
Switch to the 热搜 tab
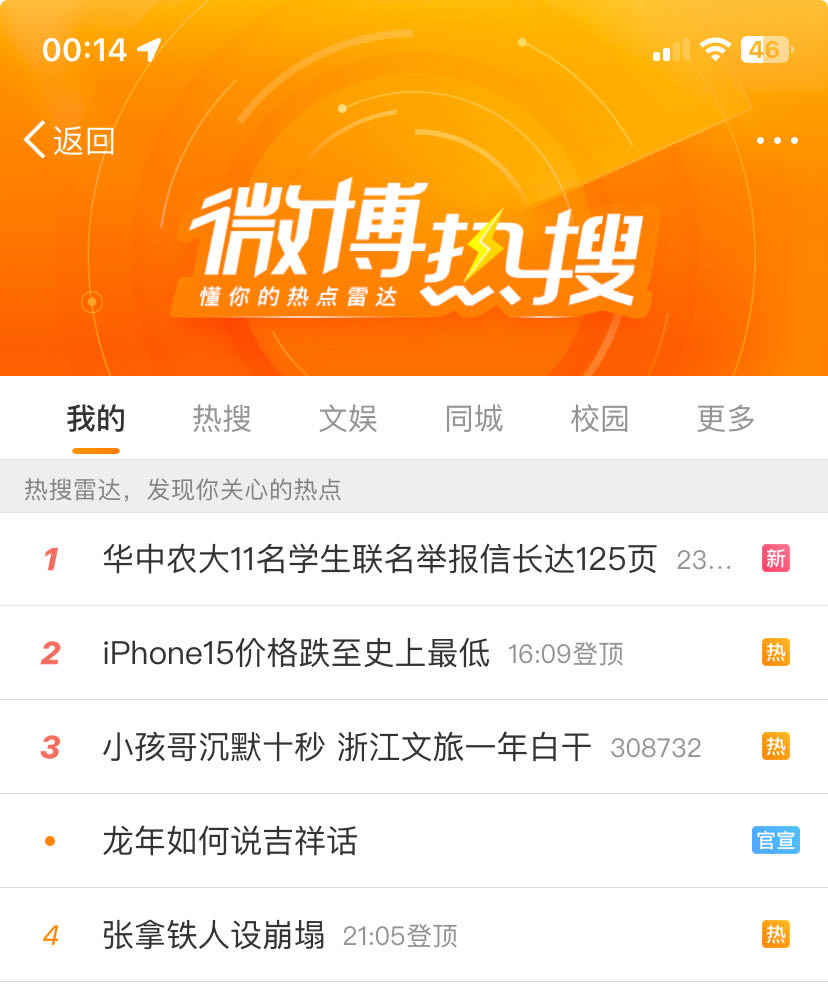[222, 418]
